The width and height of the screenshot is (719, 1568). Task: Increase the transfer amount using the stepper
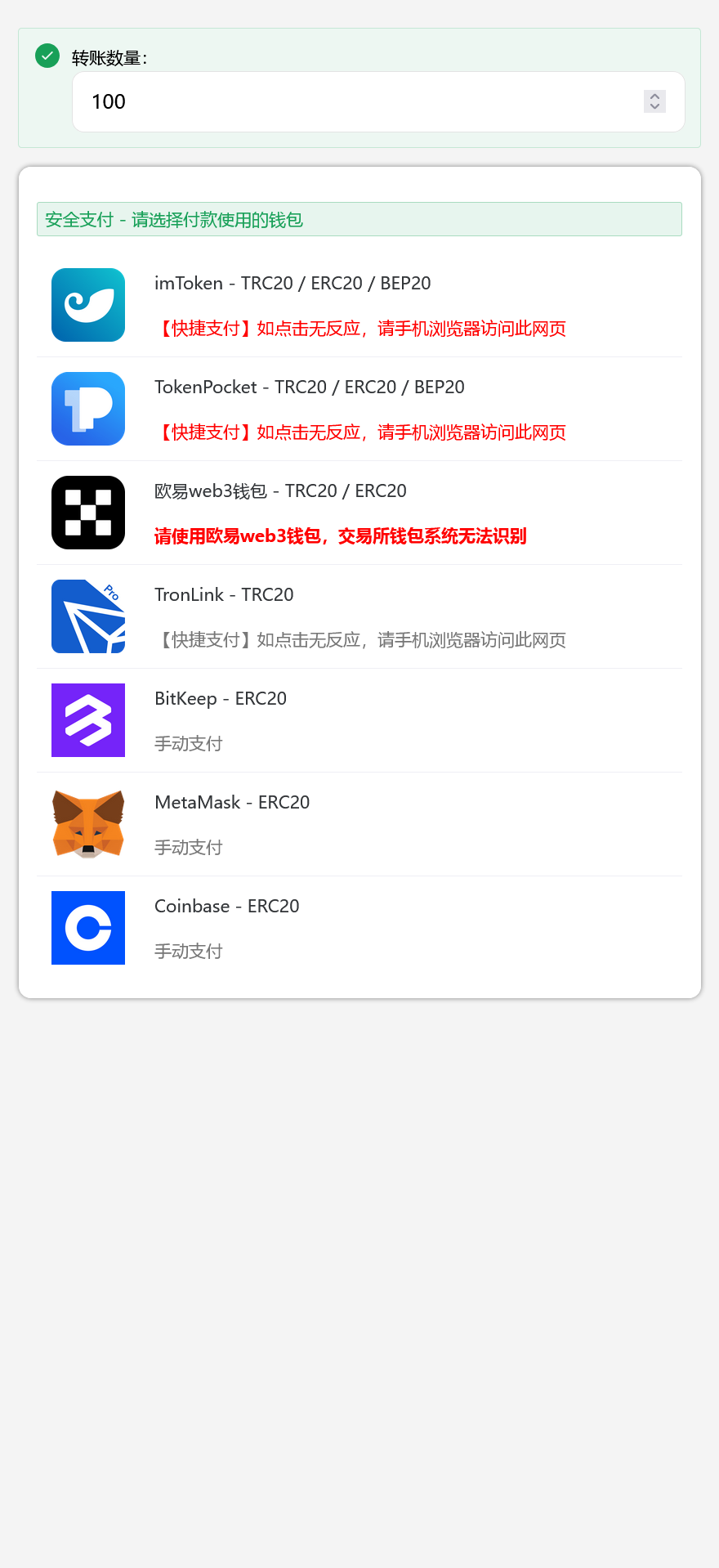coord(654,96)
